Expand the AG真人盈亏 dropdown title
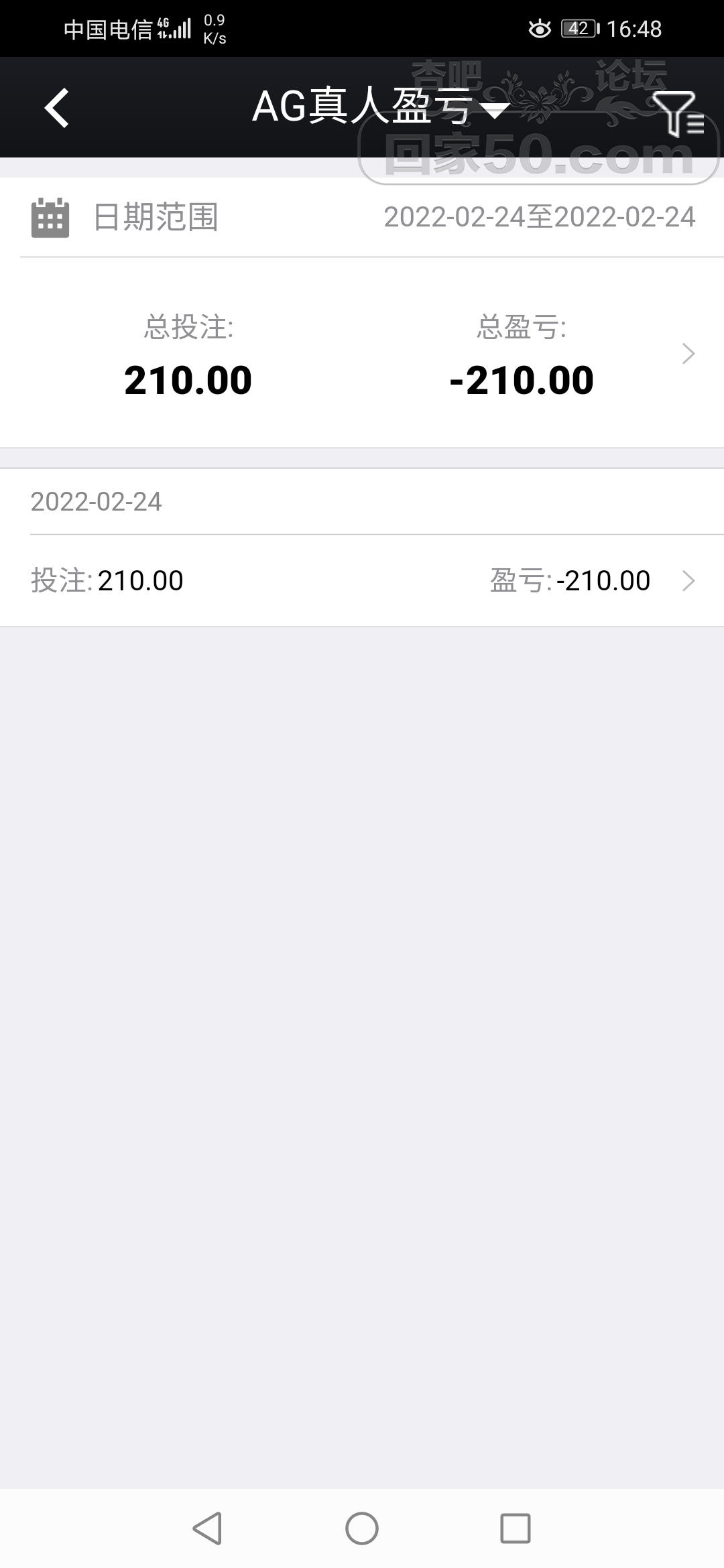The height and width of the screenshot is (1568, 724). pyautogui.click(x=380, y=107)
